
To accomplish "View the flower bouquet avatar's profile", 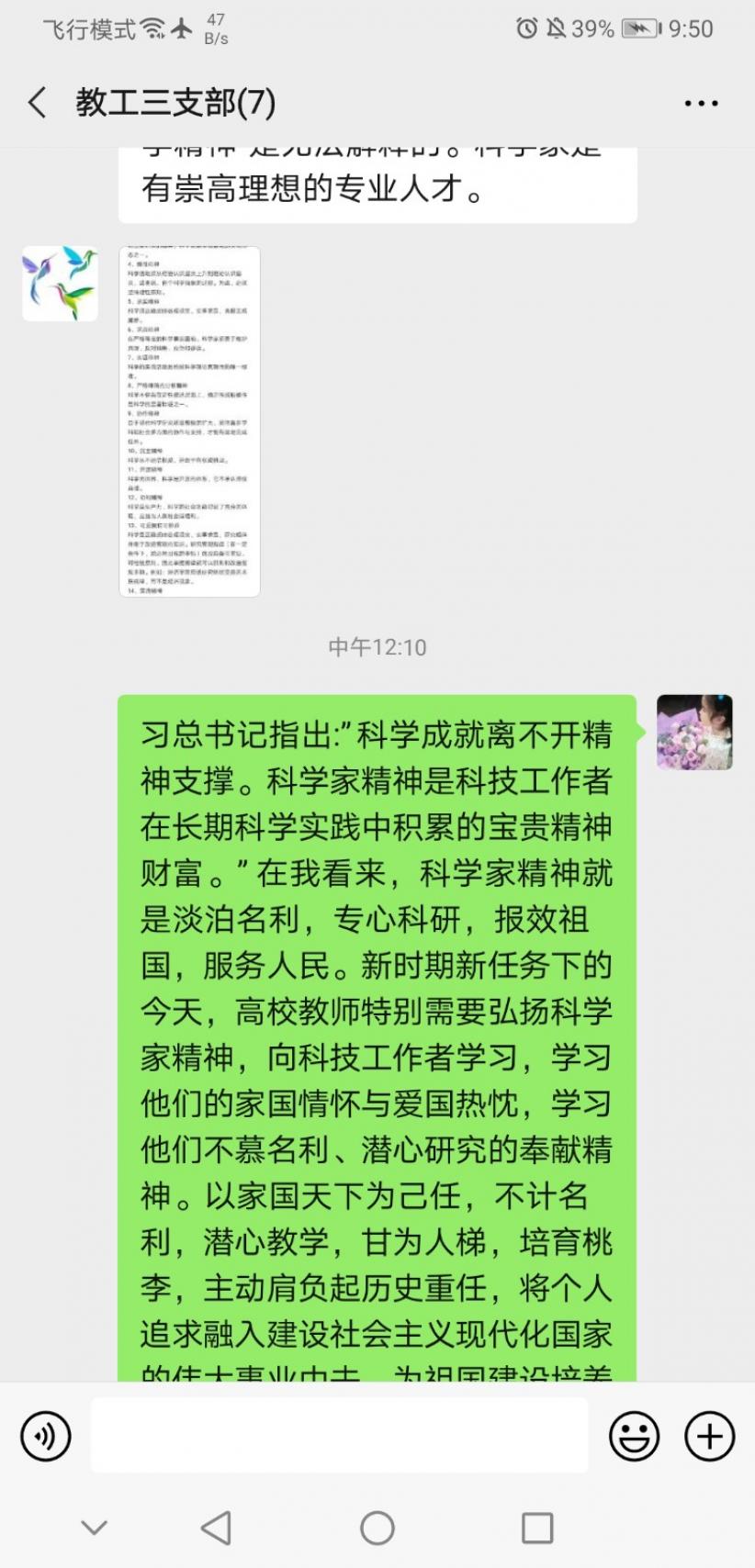I will (x=694, y=732).
